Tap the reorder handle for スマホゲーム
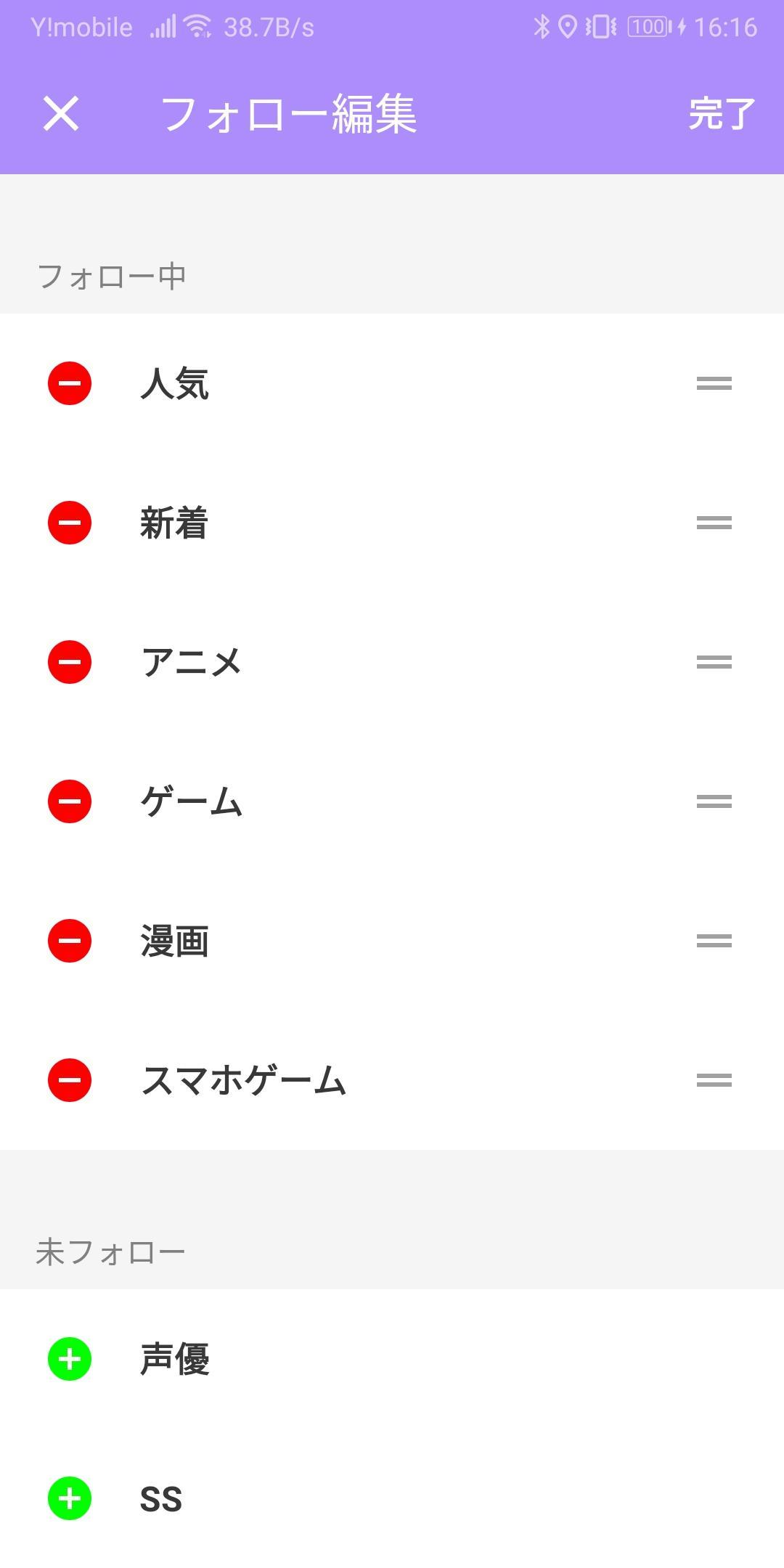This screenshot has width=784, height=1568. [714, 1080]
